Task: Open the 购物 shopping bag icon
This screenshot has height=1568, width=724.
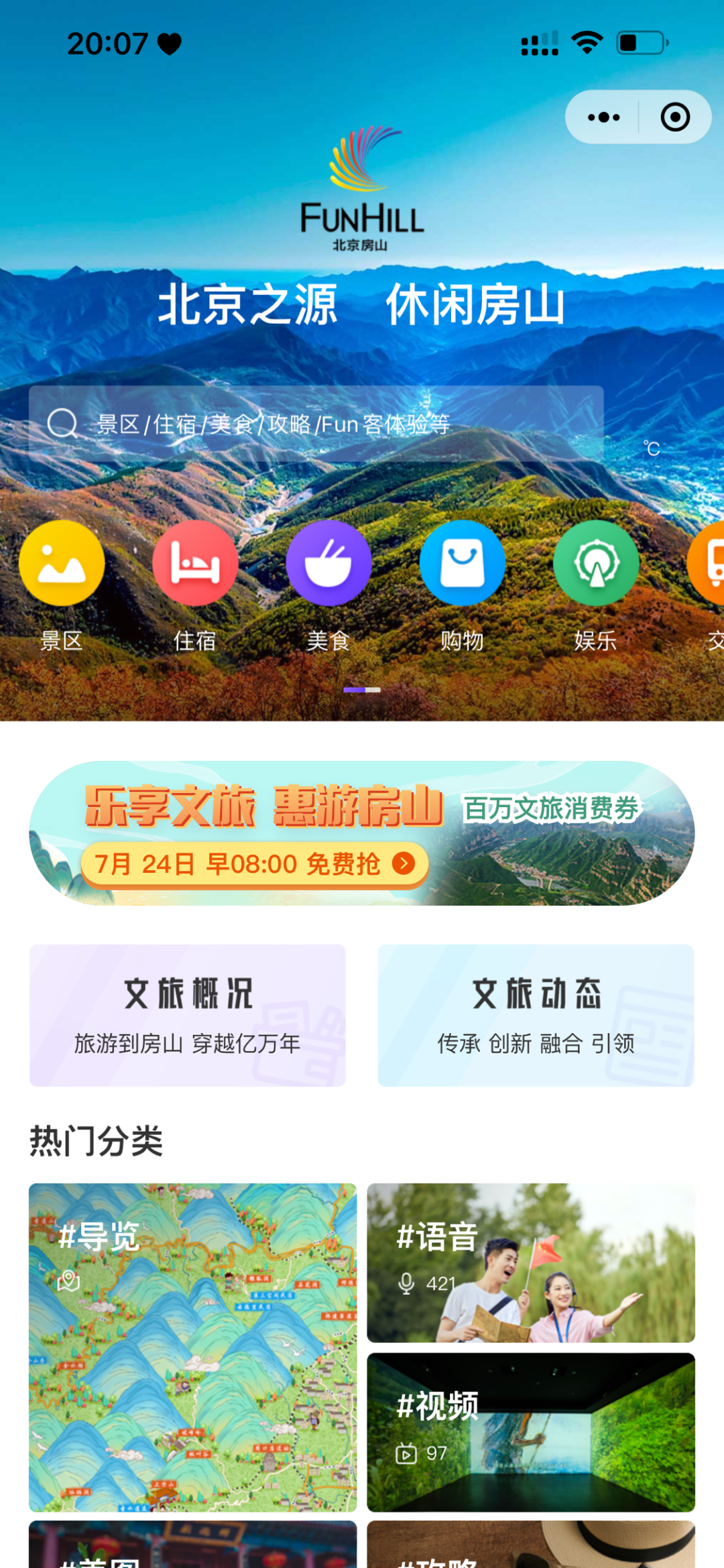Action: tap(463, 563)
